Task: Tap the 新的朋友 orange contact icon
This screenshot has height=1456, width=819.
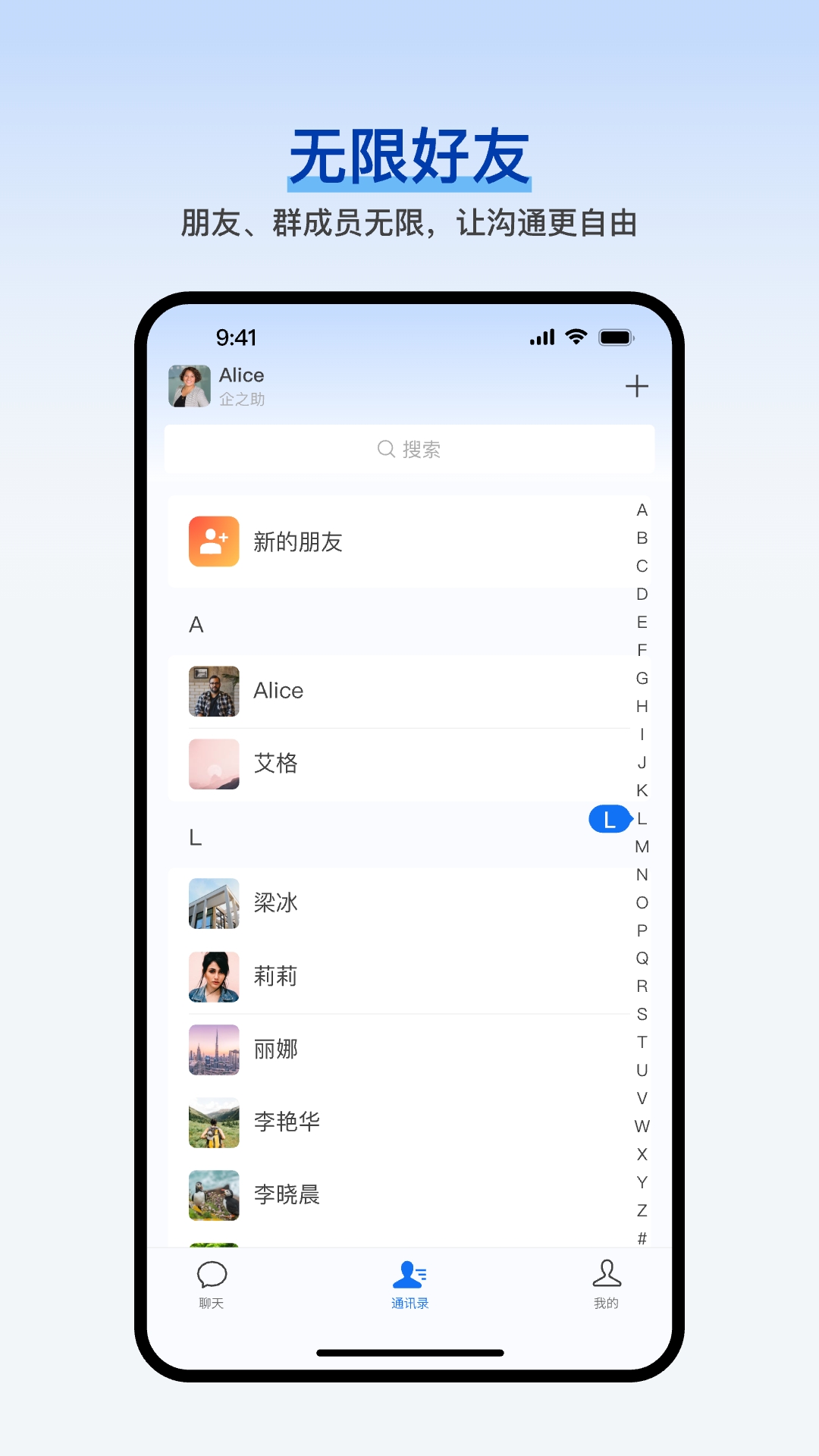Action: pyautogui.click(x=213, y=541)
